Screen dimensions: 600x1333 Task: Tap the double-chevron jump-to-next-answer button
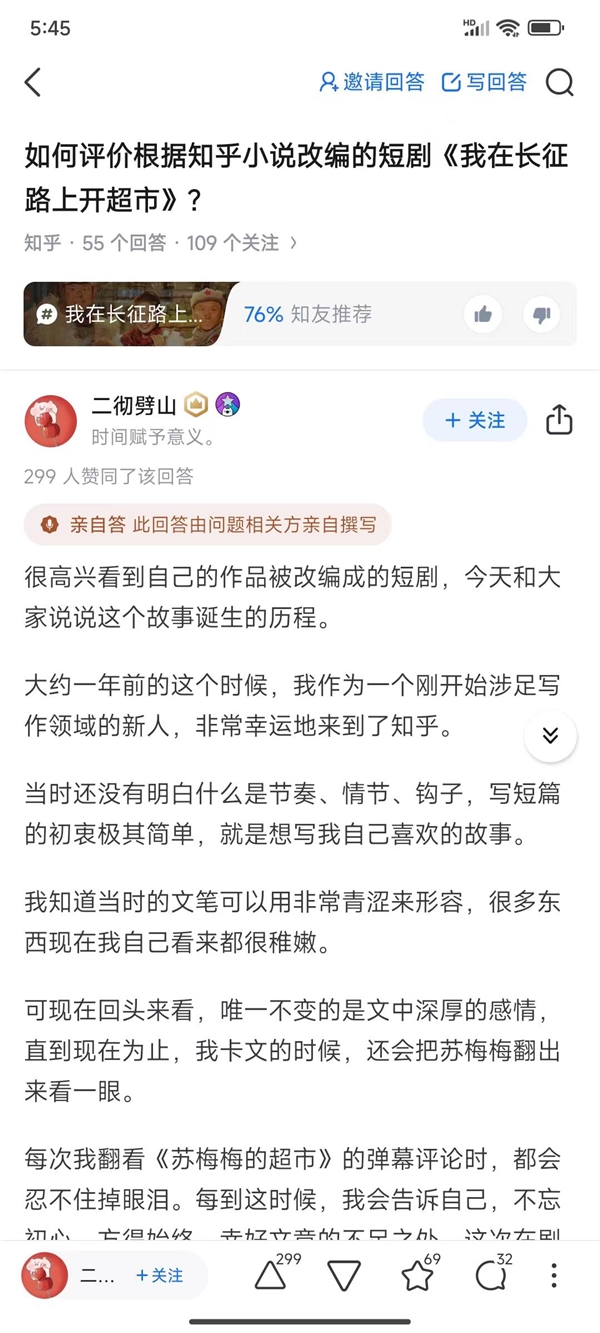click(550, 736)
